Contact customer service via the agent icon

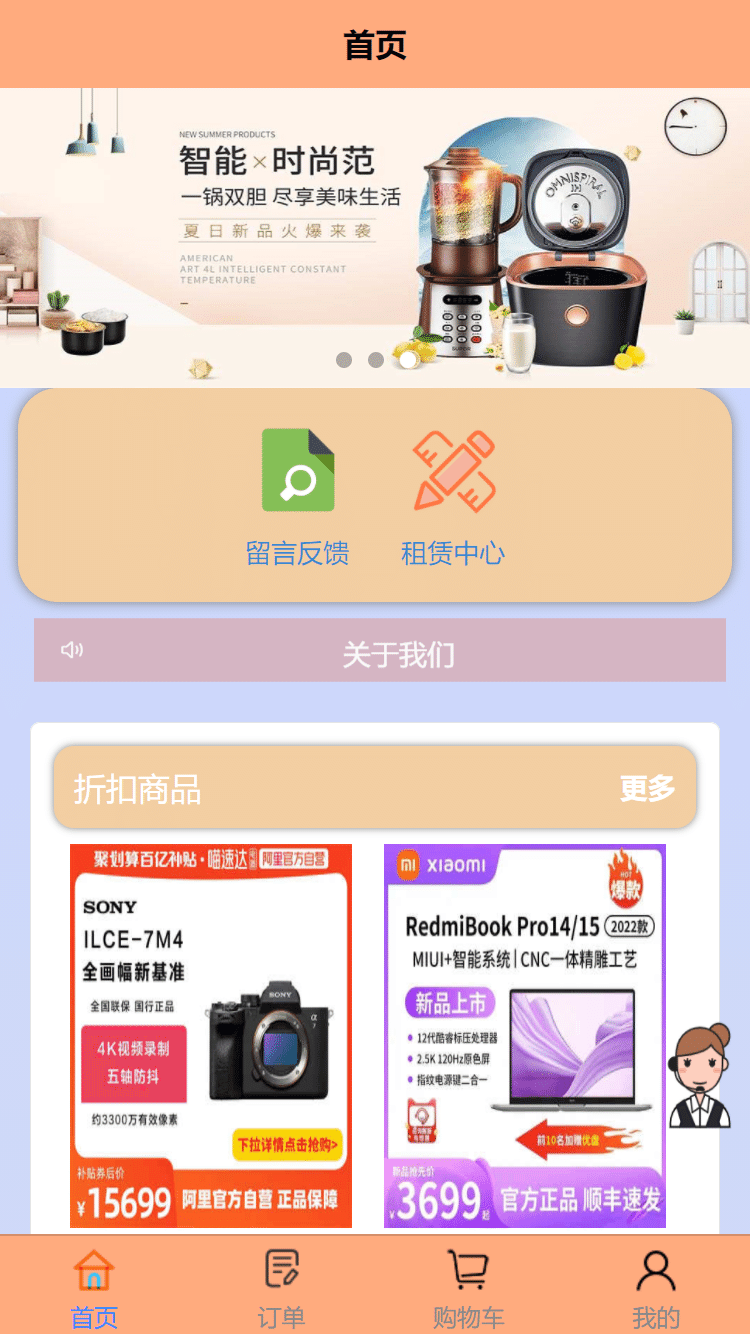click(x=701, y=1075)
